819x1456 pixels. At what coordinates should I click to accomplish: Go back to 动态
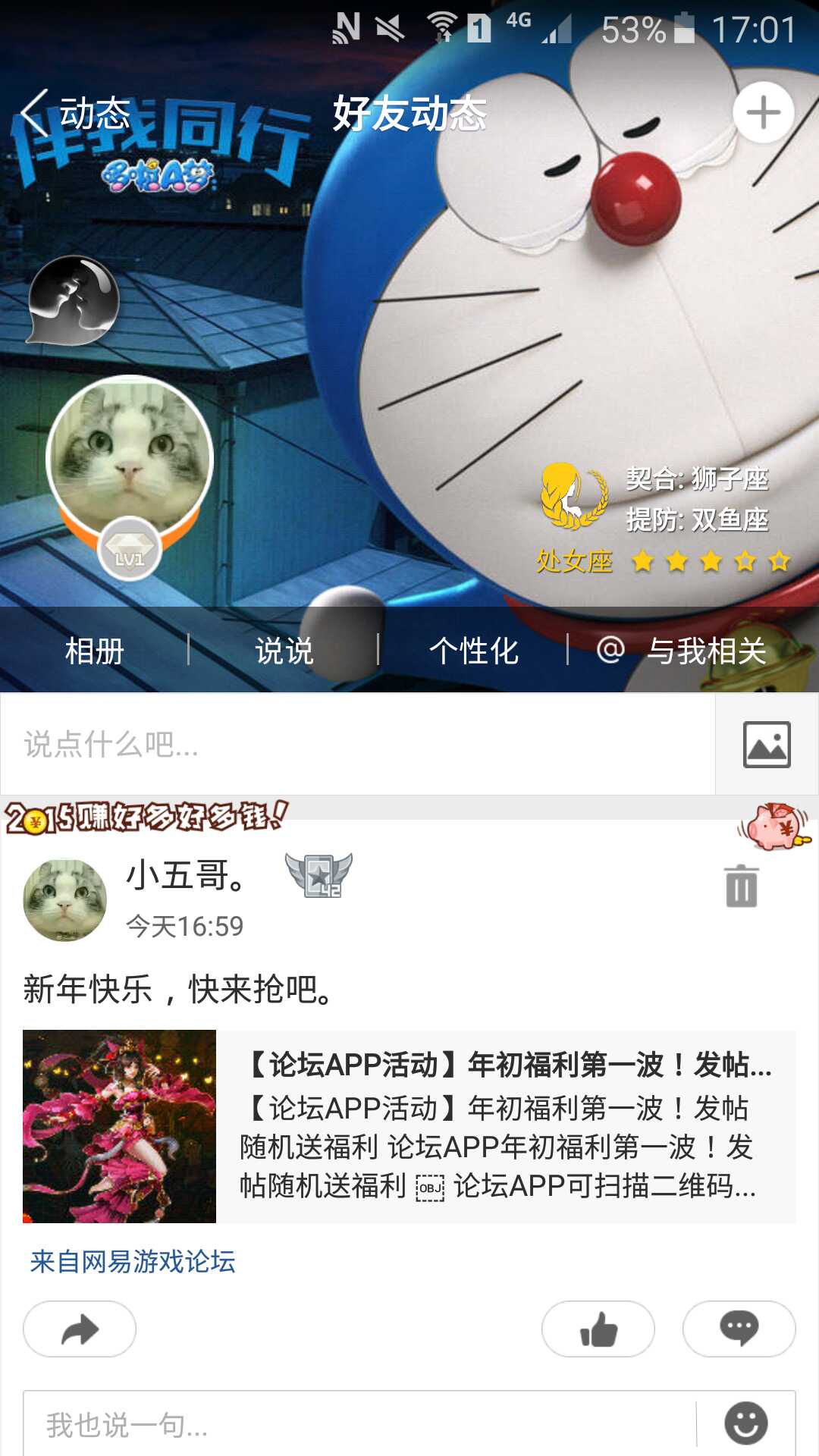coord(76,114)
